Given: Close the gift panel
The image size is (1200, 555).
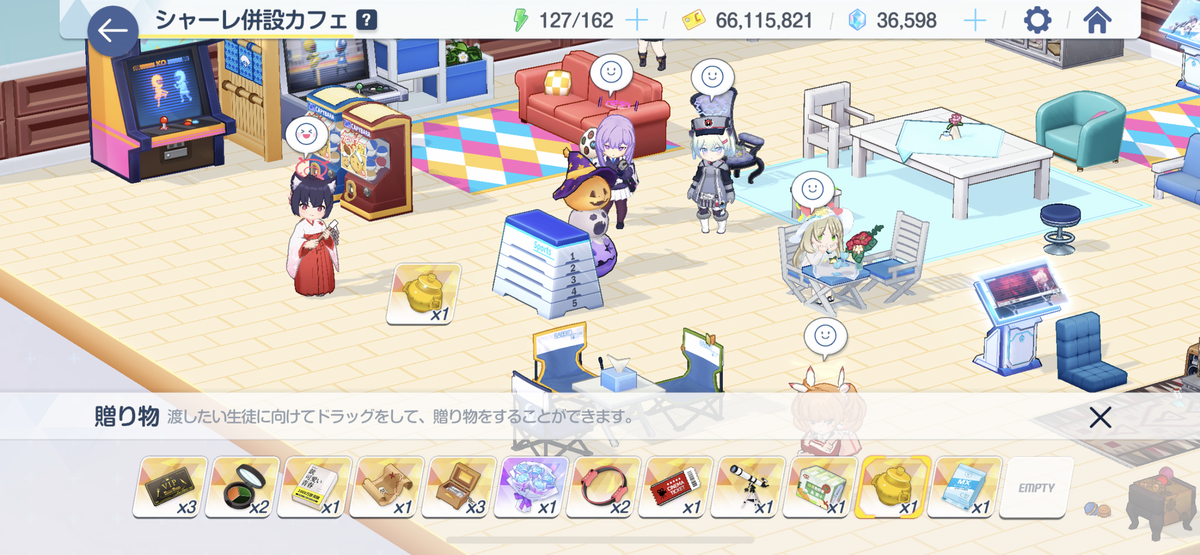Looking at the screenshot, I should coord(1099,417).
